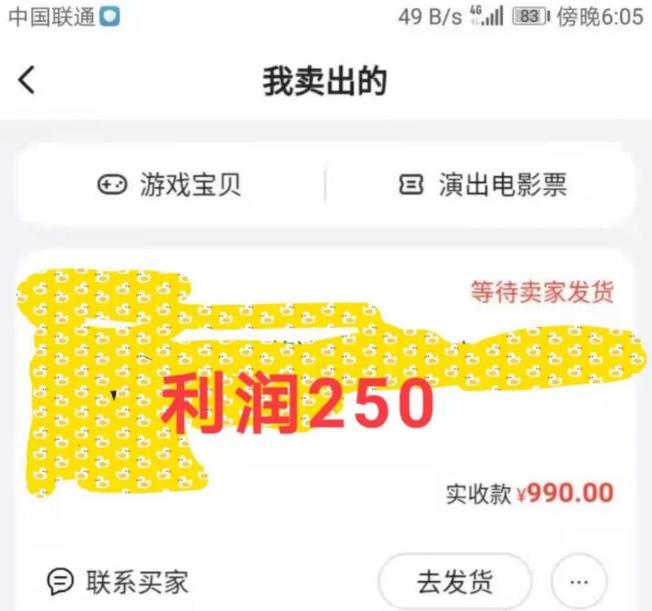Tap 去发货 to ship order
Image resolution: width=652 pixels, height=611 pixels.
(454, 581)
